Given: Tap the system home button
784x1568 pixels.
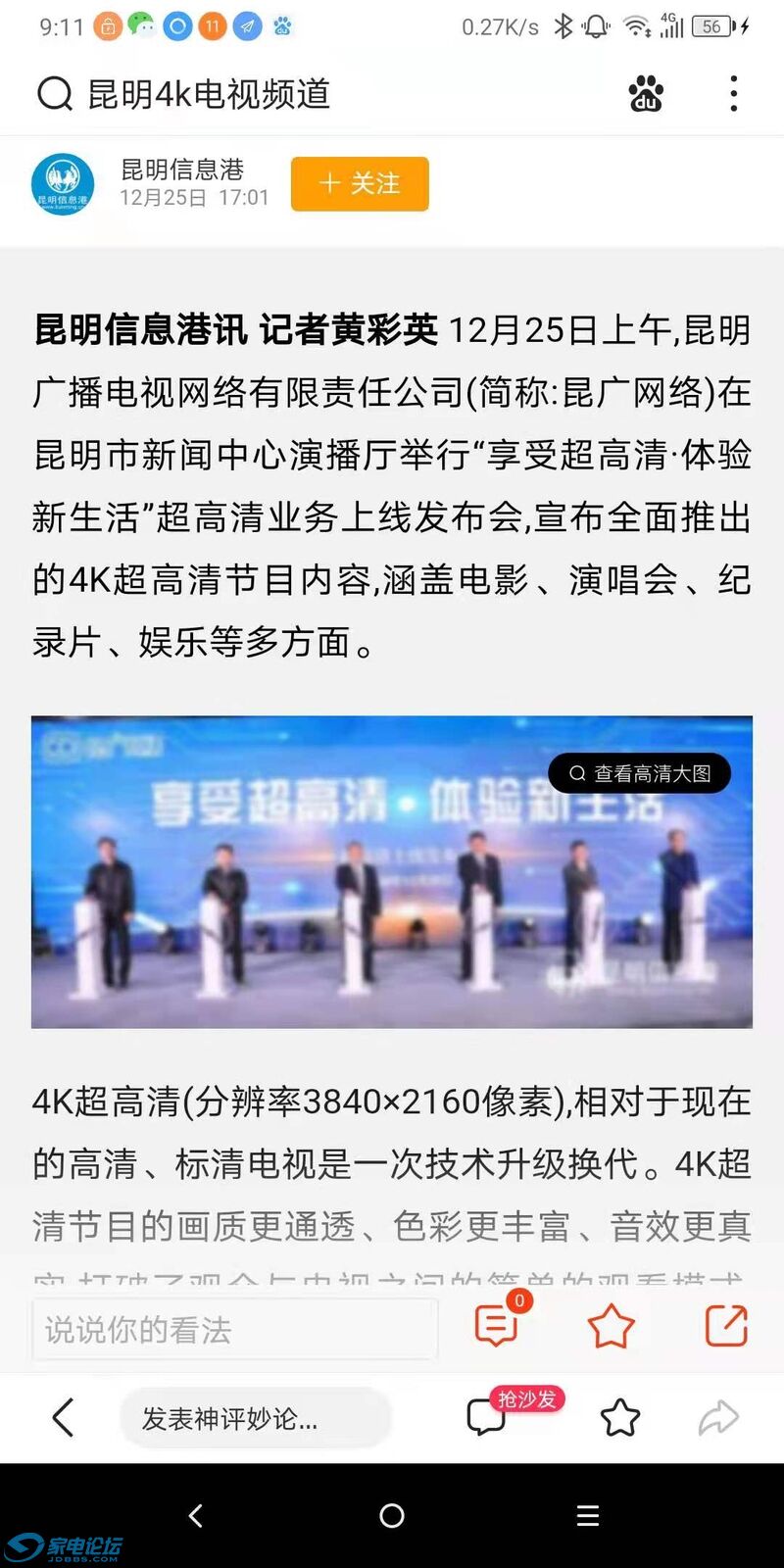Looking at the screenshot, I should coord(392,1516).
